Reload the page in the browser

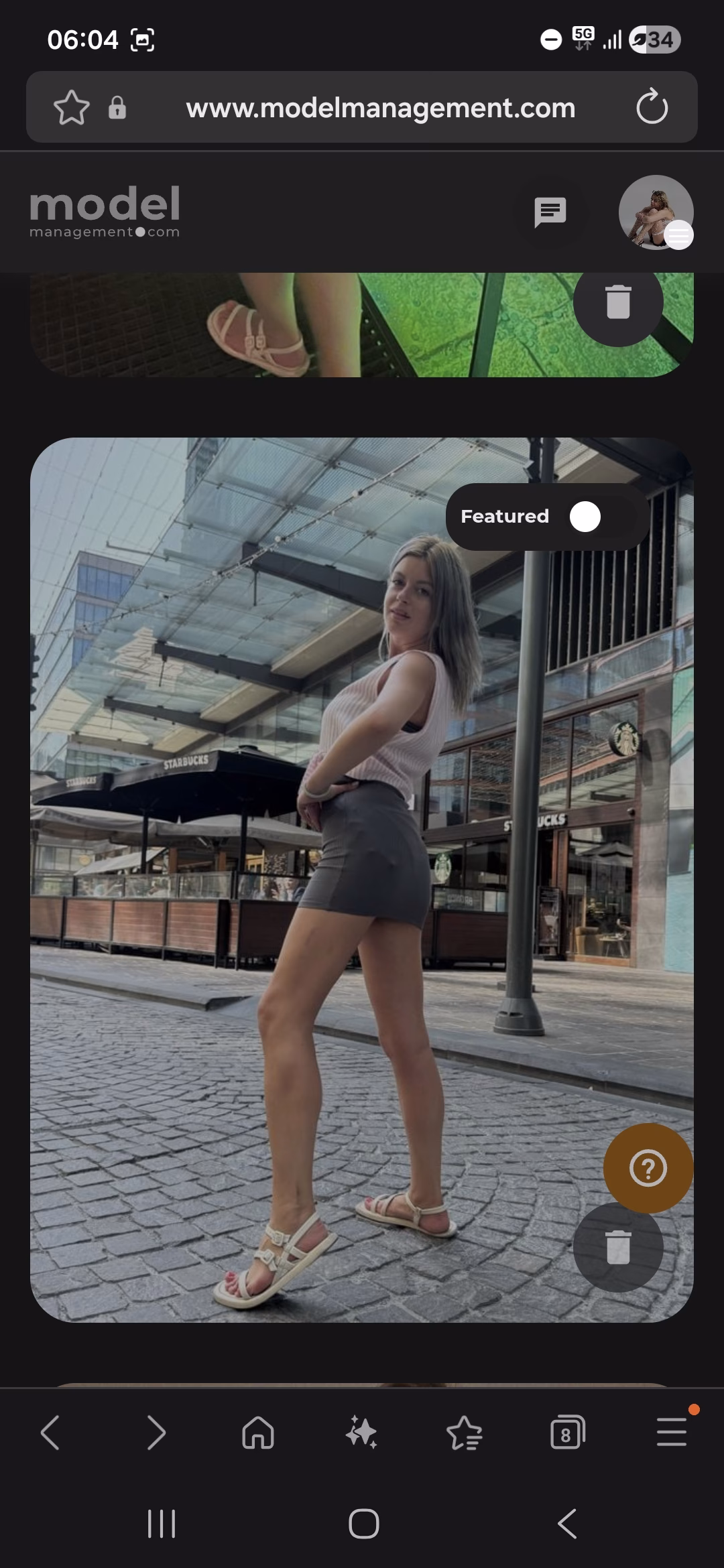click(x=652, y=107)
